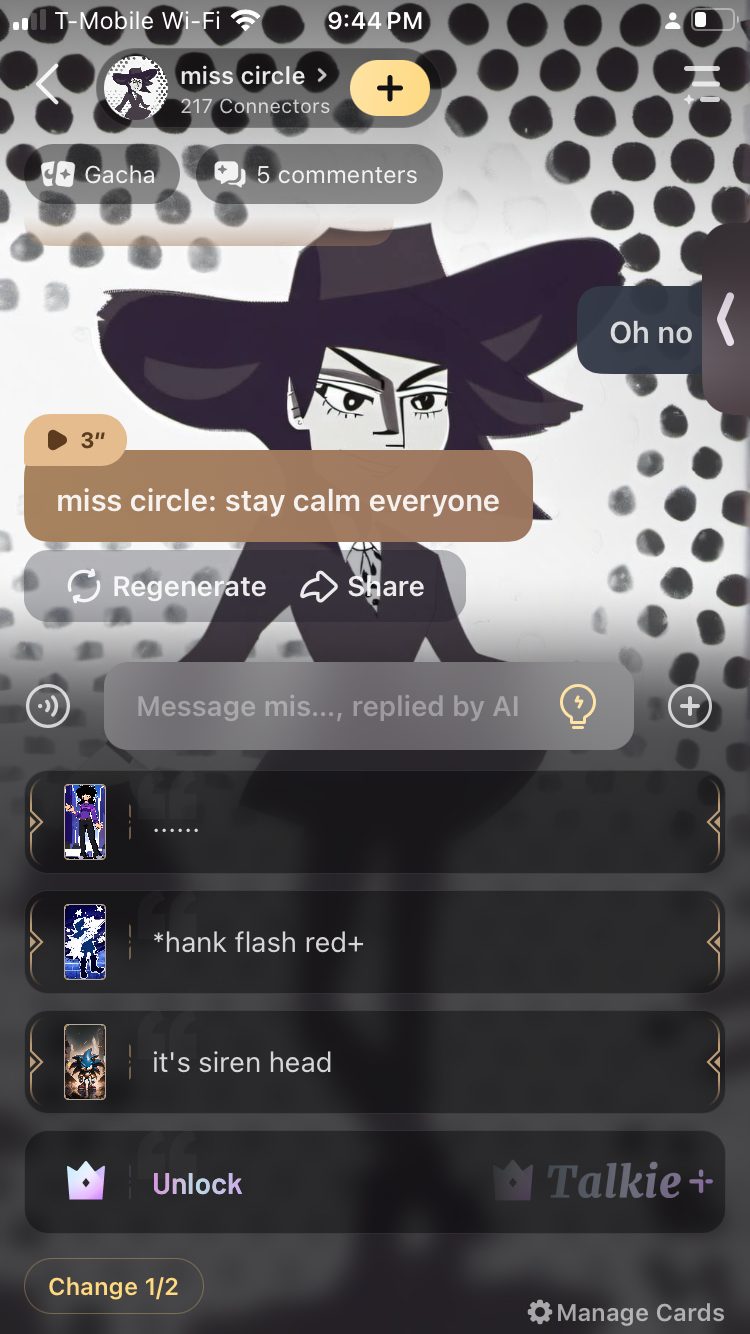Open the plus attachments icon

coord(689,707)
